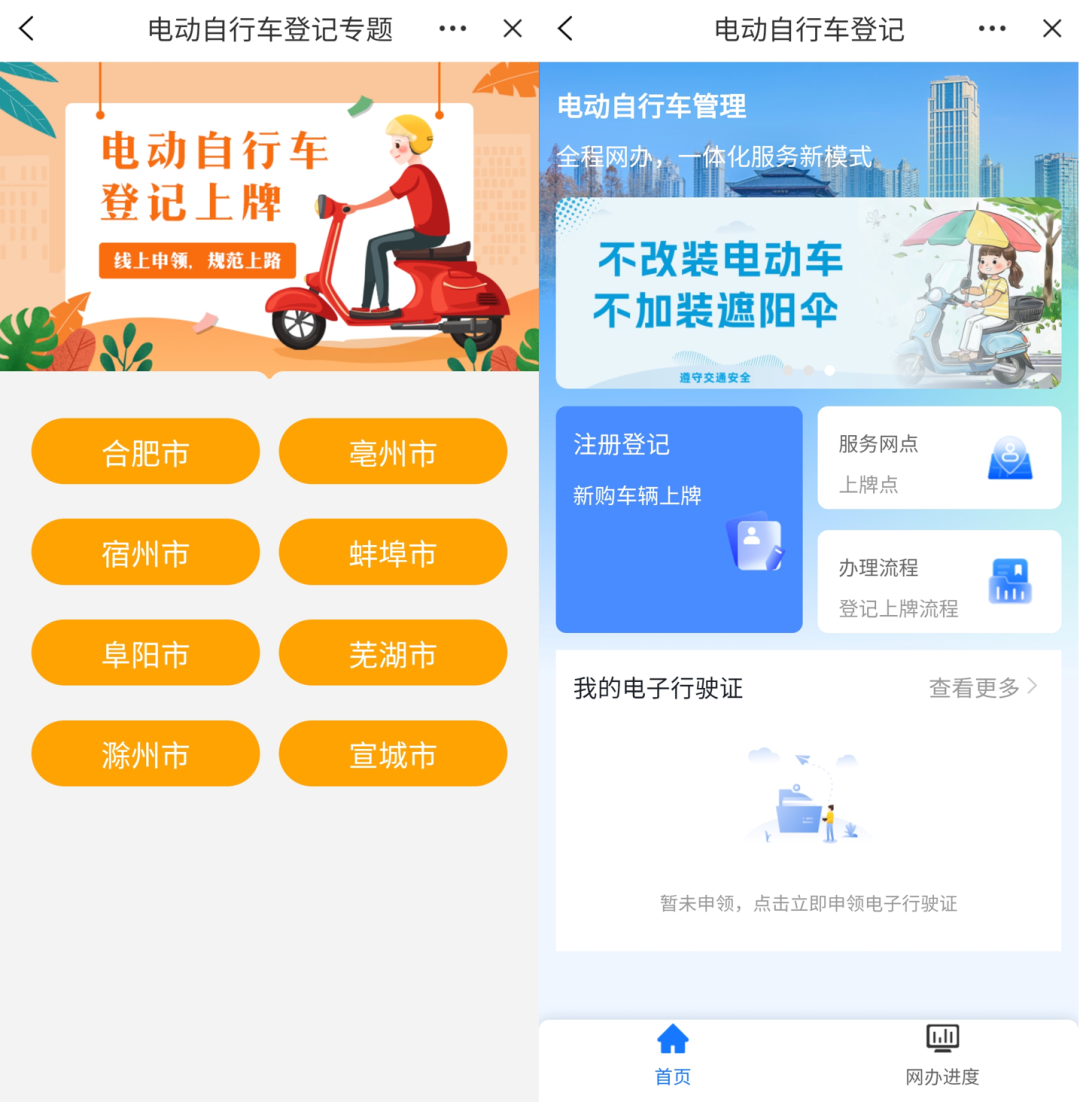Choose 宣城市 city button
Image resolution: width=1080 pixels, height=1102 pixels.
[x=392, y=753]
